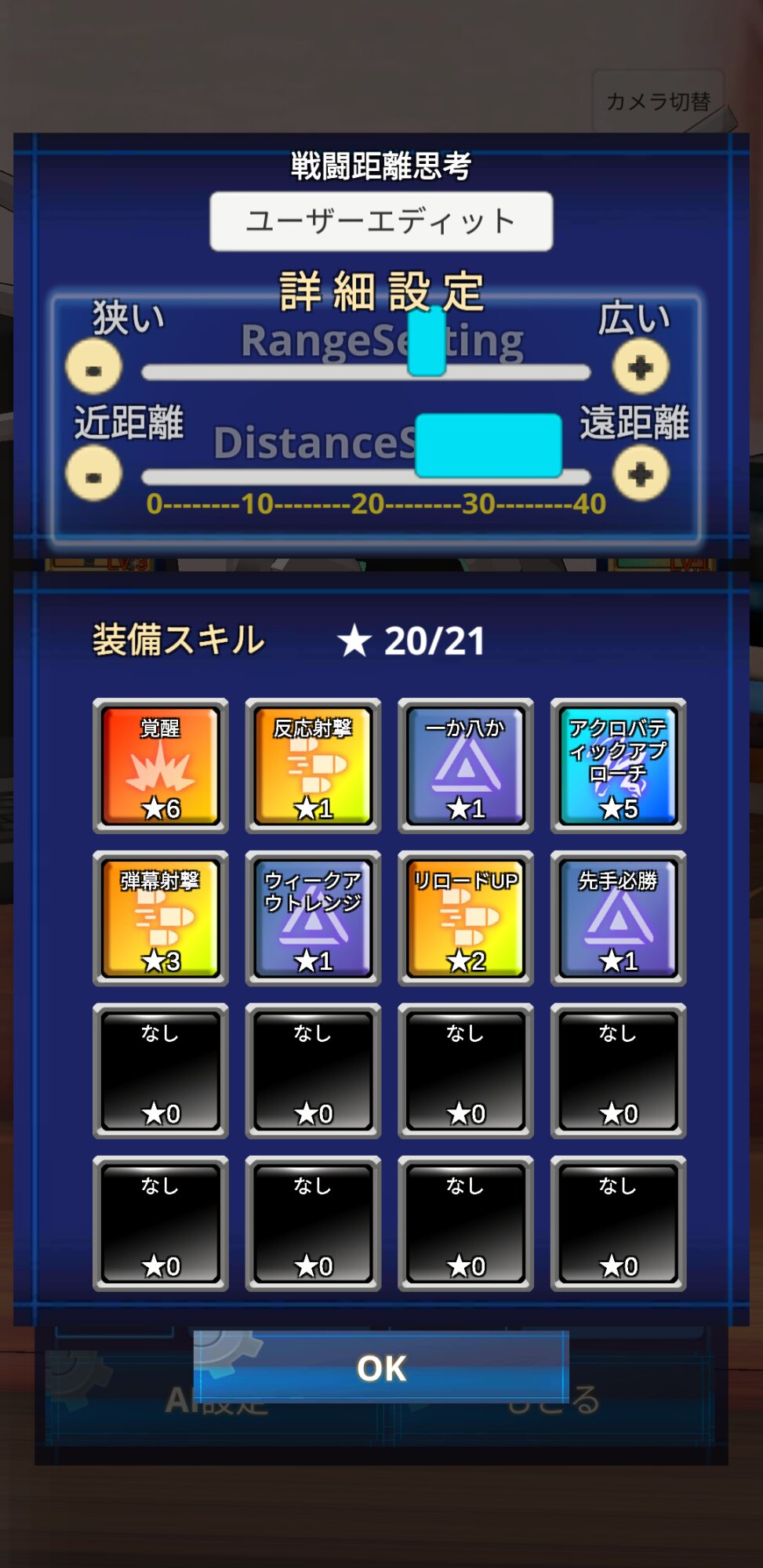
Task: Tap the minus button beside 狭い
Action: tap(93, 367)
